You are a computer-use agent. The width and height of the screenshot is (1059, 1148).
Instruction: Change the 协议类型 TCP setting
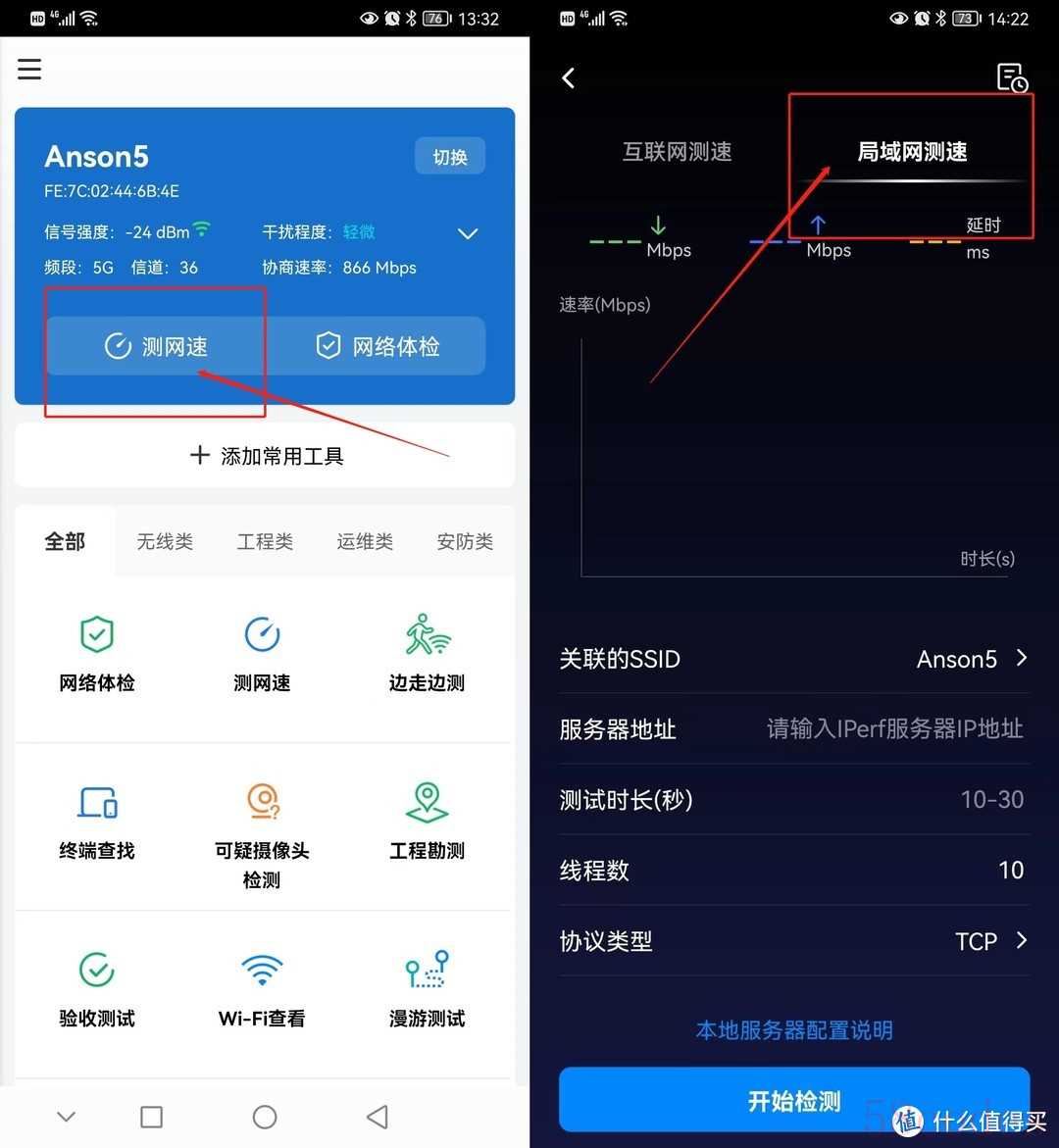tap(990, 941)
